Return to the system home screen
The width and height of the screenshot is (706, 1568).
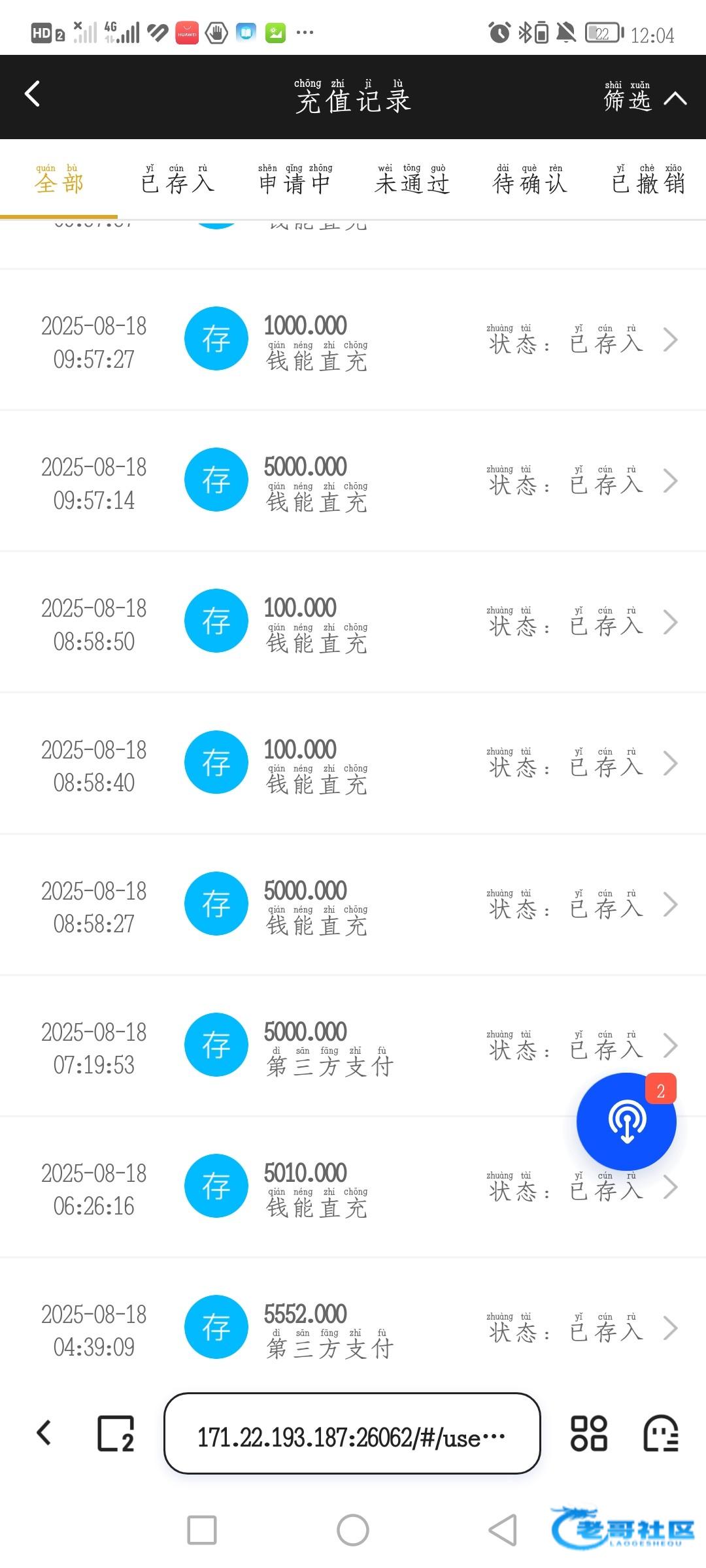[353, 1530]
